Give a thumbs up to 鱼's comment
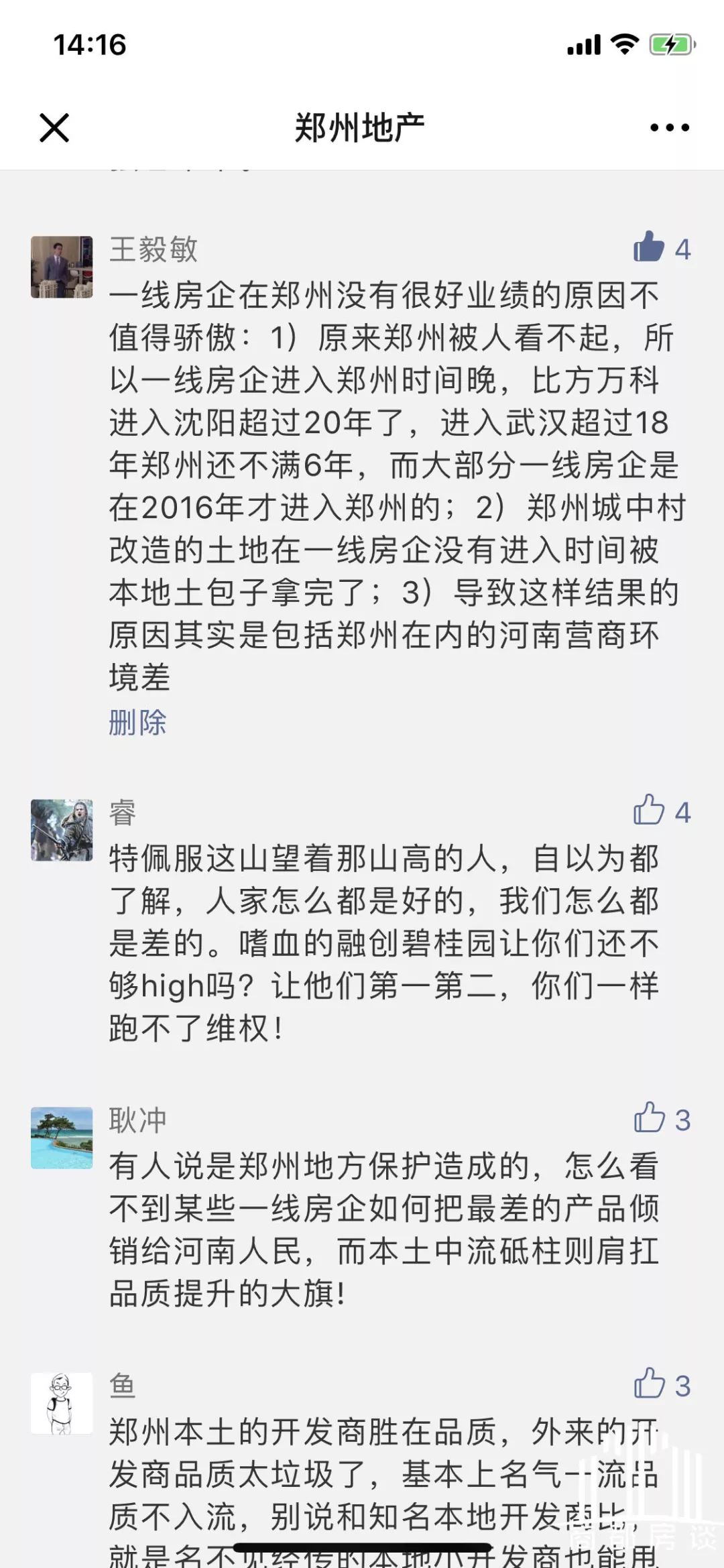The width and height of the screenshot is (724, 1568). coord(649,1384)
